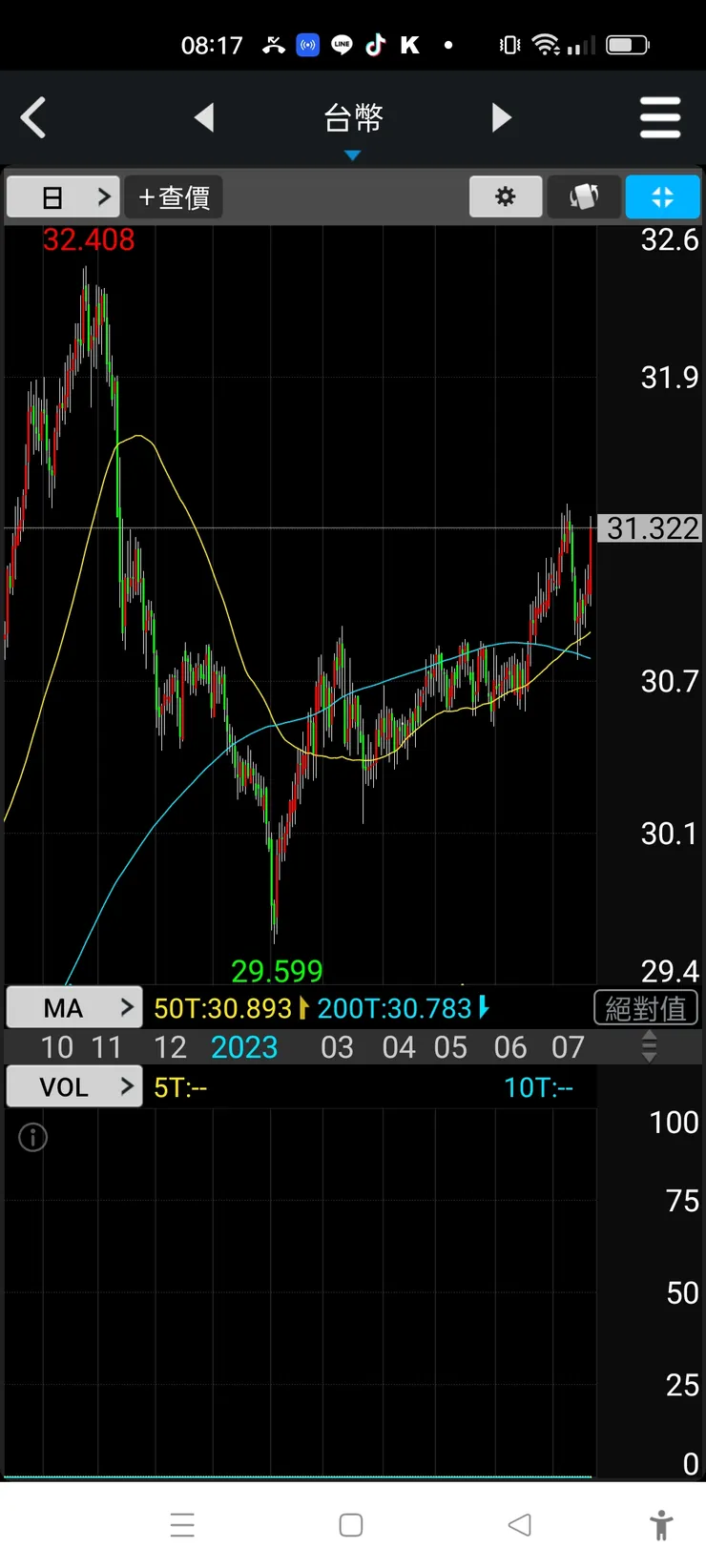The image size is (706, 1568).
Task: Change the VOL indicator selector
Action: tap(74, 1087)
